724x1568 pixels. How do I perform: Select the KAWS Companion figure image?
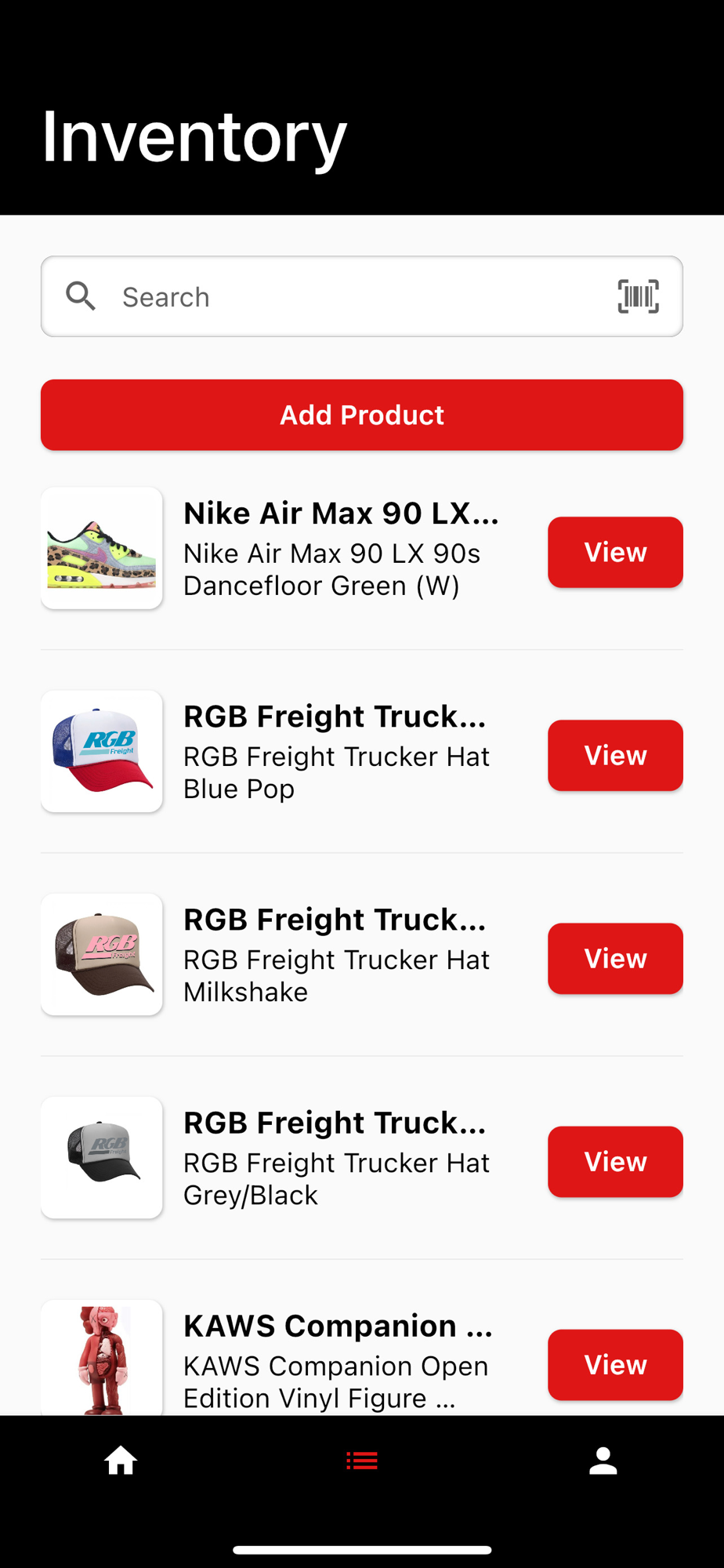point(102,1358)
